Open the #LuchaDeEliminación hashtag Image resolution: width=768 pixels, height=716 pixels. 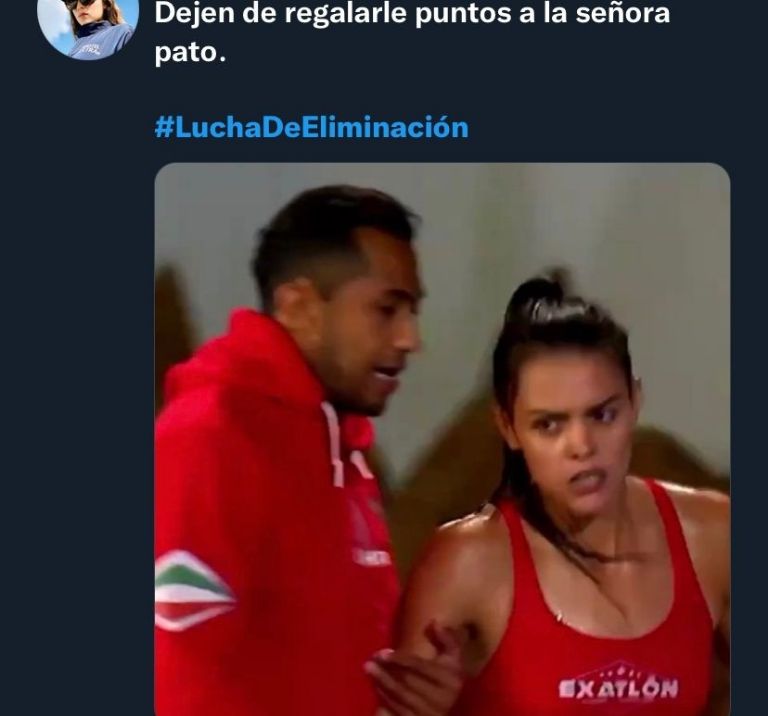(x=311, y=128)
